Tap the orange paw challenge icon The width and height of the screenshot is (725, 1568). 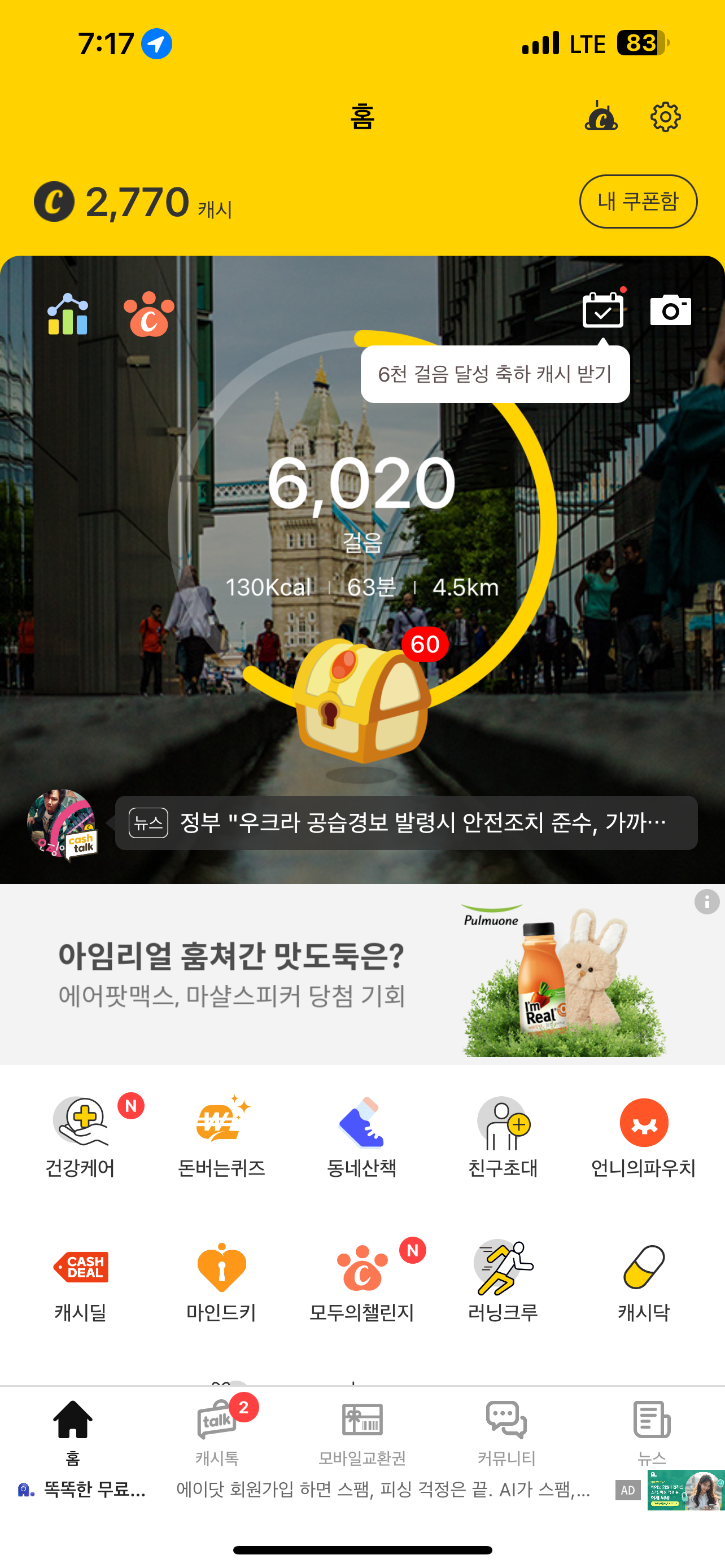pyautogui.click(x=149, y=314)
